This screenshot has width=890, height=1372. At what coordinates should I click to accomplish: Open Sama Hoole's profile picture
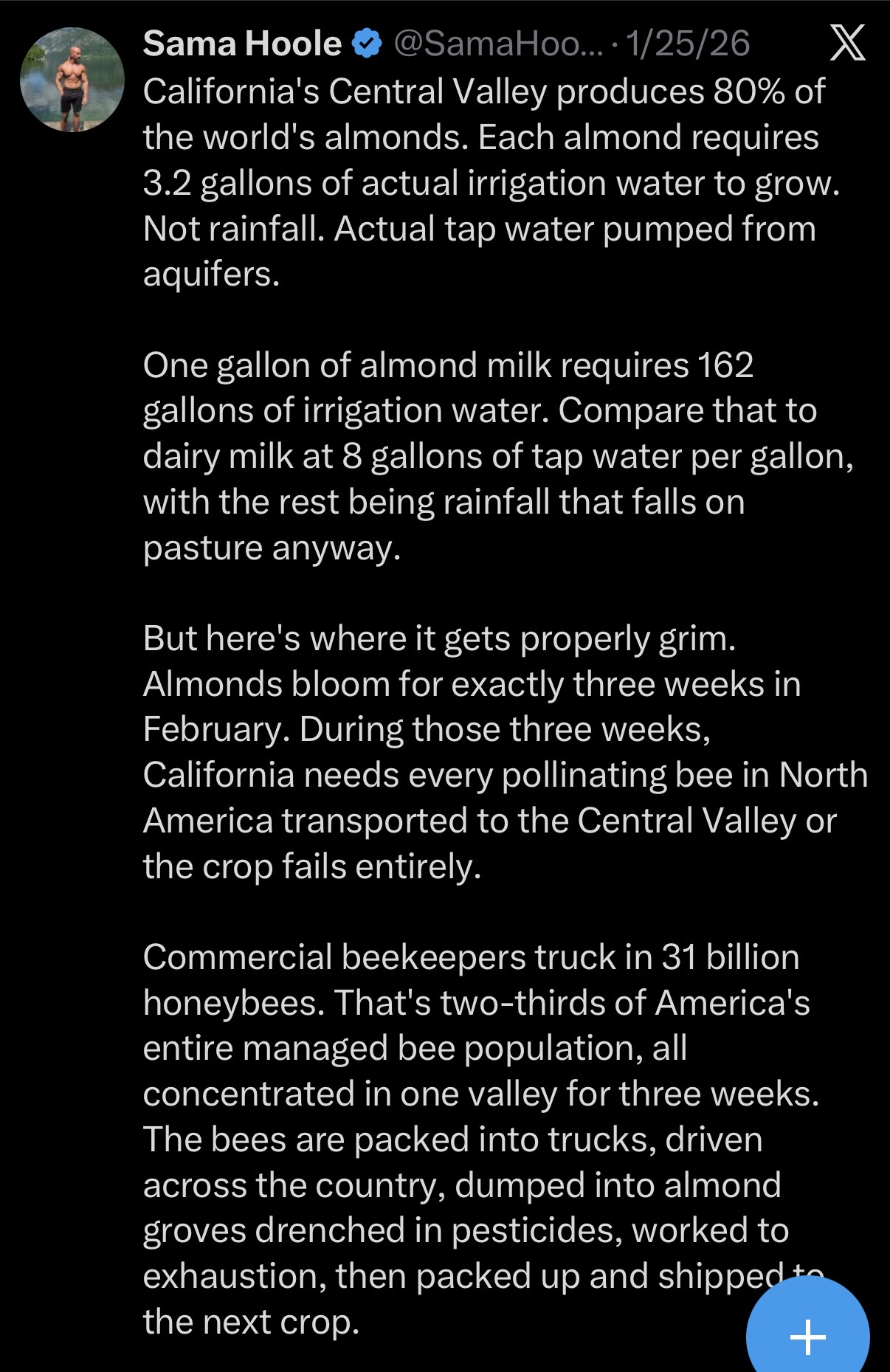coord(72,80)
